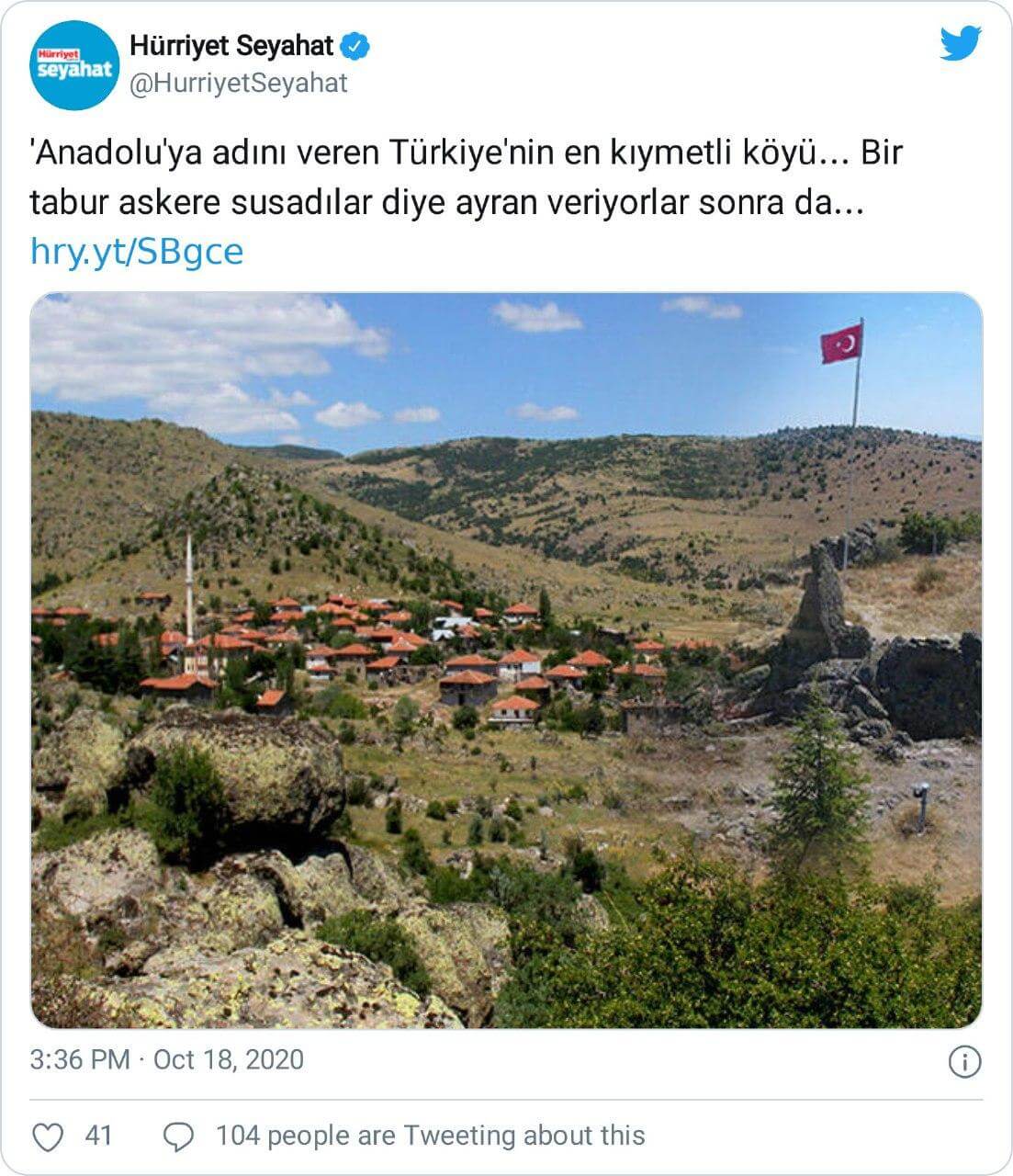
Task: Like this tweet with the heart
Action: click(48, 1136)
